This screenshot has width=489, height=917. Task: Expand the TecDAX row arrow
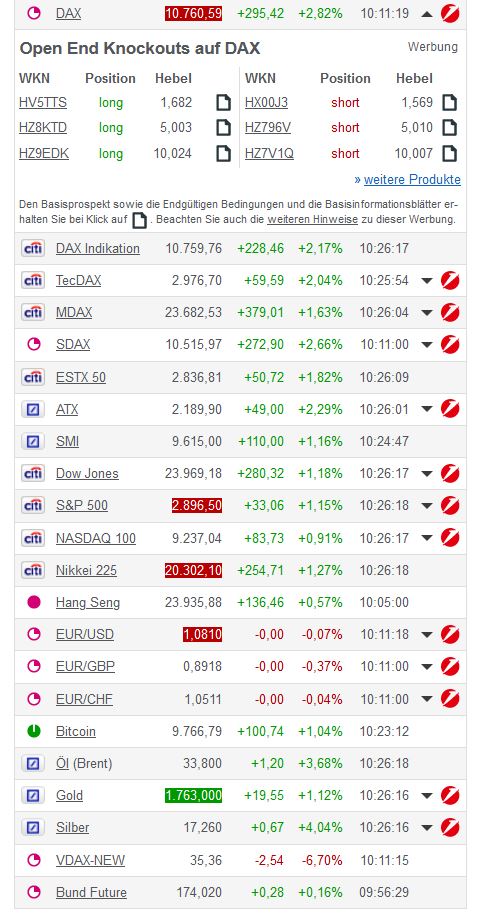click(x=427, y=281)
